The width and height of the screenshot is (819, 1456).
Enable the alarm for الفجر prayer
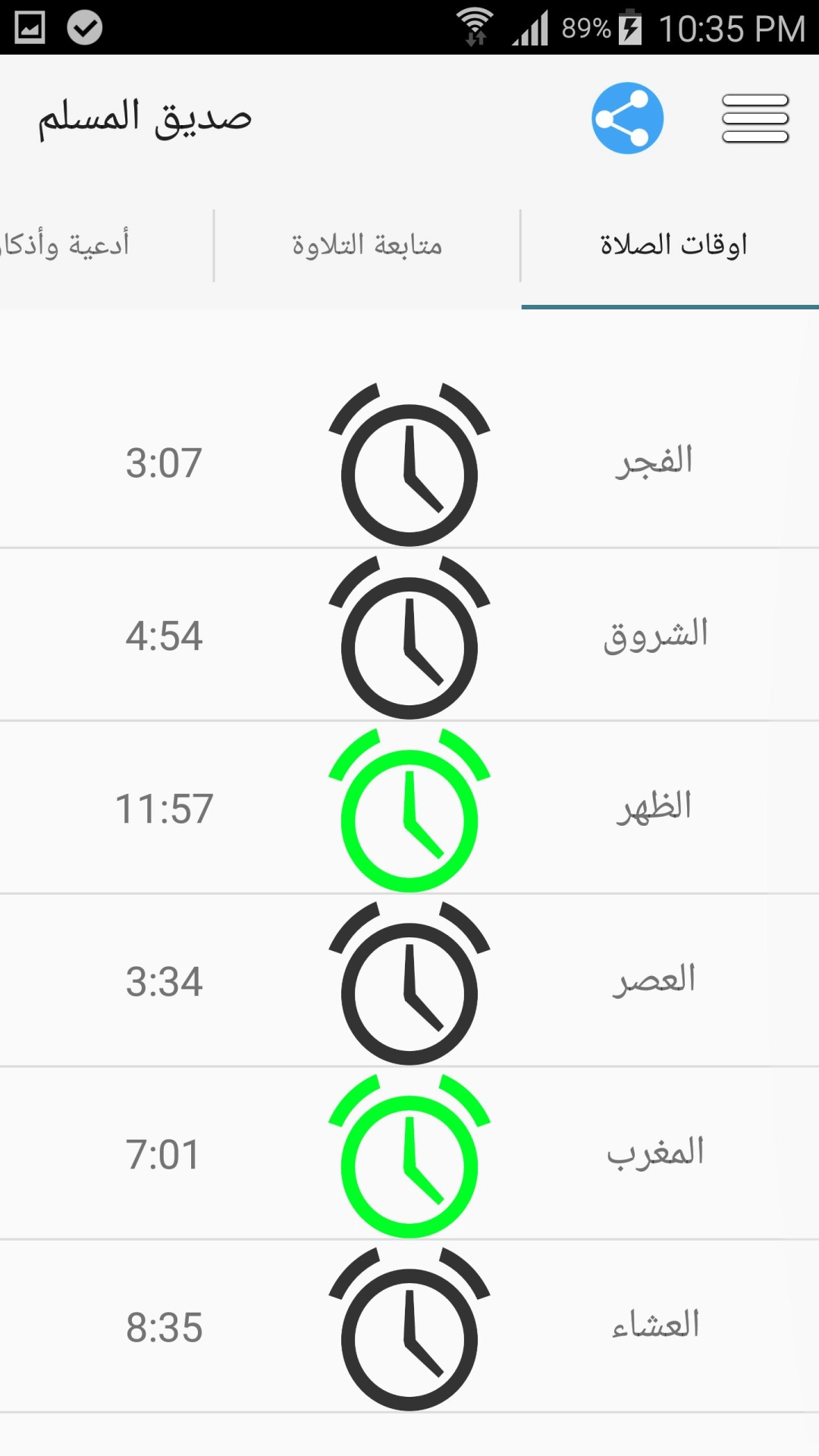point(409,465)
